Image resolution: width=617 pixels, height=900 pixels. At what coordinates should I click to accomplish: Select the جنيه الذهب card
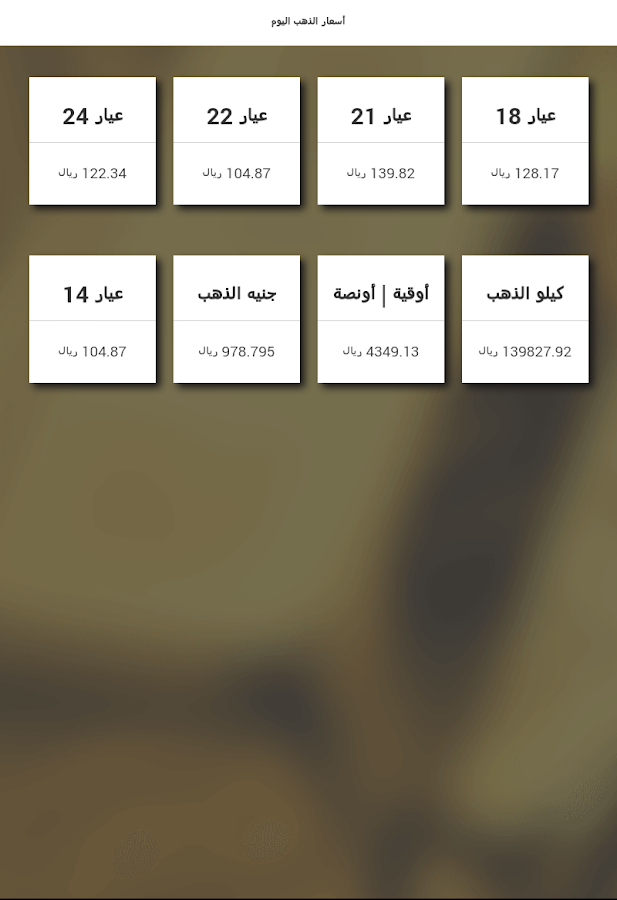[x=237, y=319]
